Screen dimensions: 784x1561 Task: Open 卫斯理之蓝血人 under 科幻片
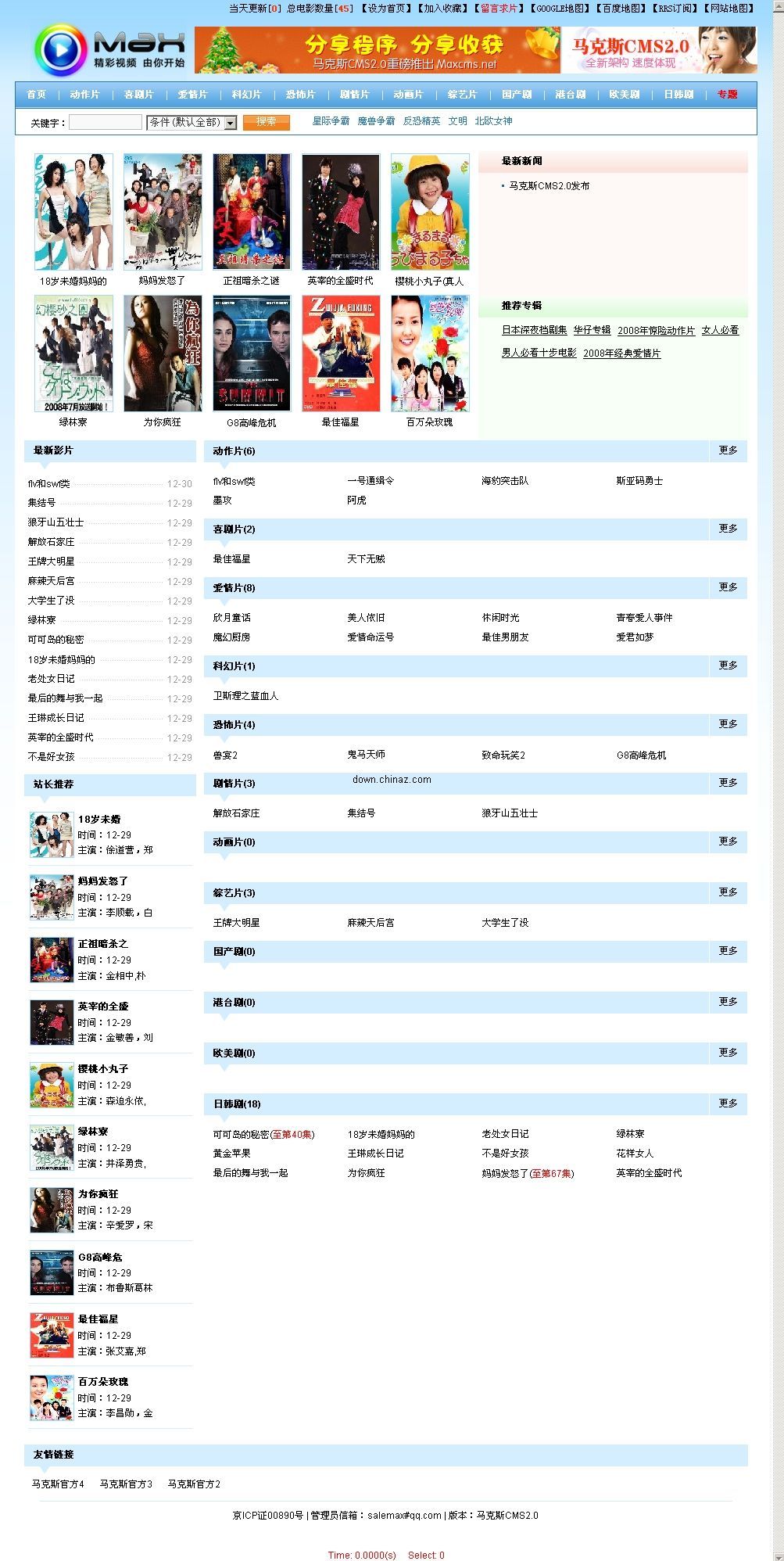(x=245, y=696)
